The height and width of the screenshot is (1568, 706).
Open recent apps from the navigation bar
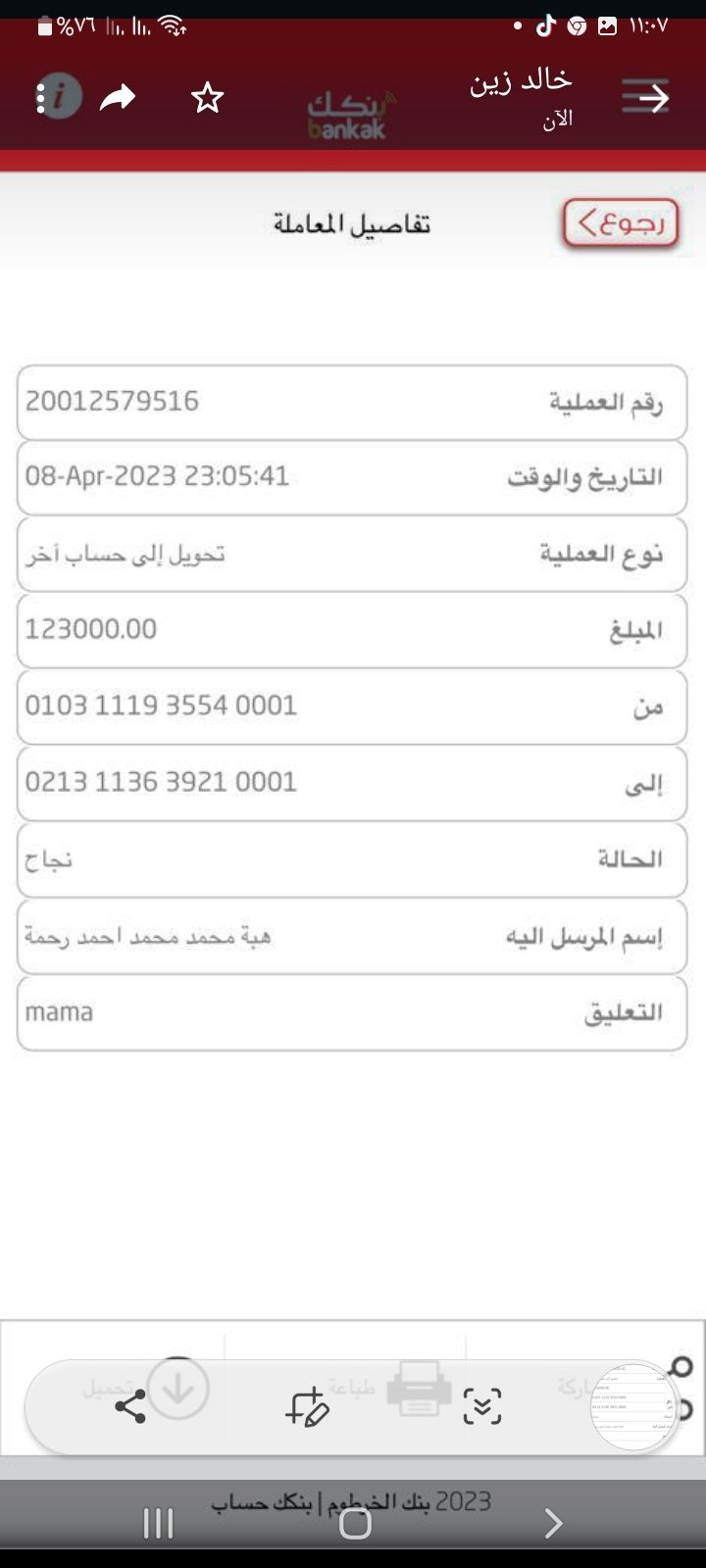click(158, 1523)
